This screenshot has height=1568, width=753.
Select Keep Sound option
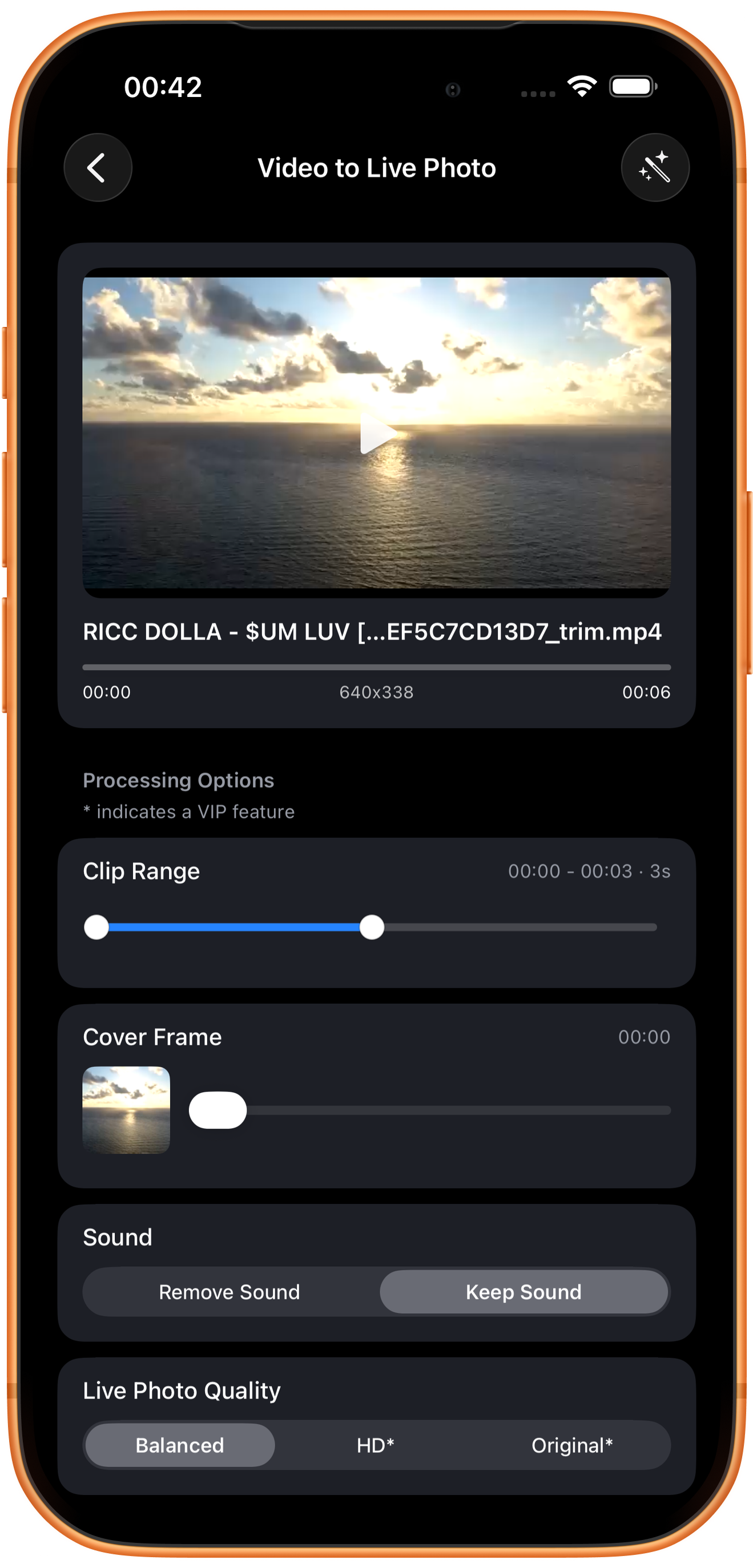[524, 1292]
